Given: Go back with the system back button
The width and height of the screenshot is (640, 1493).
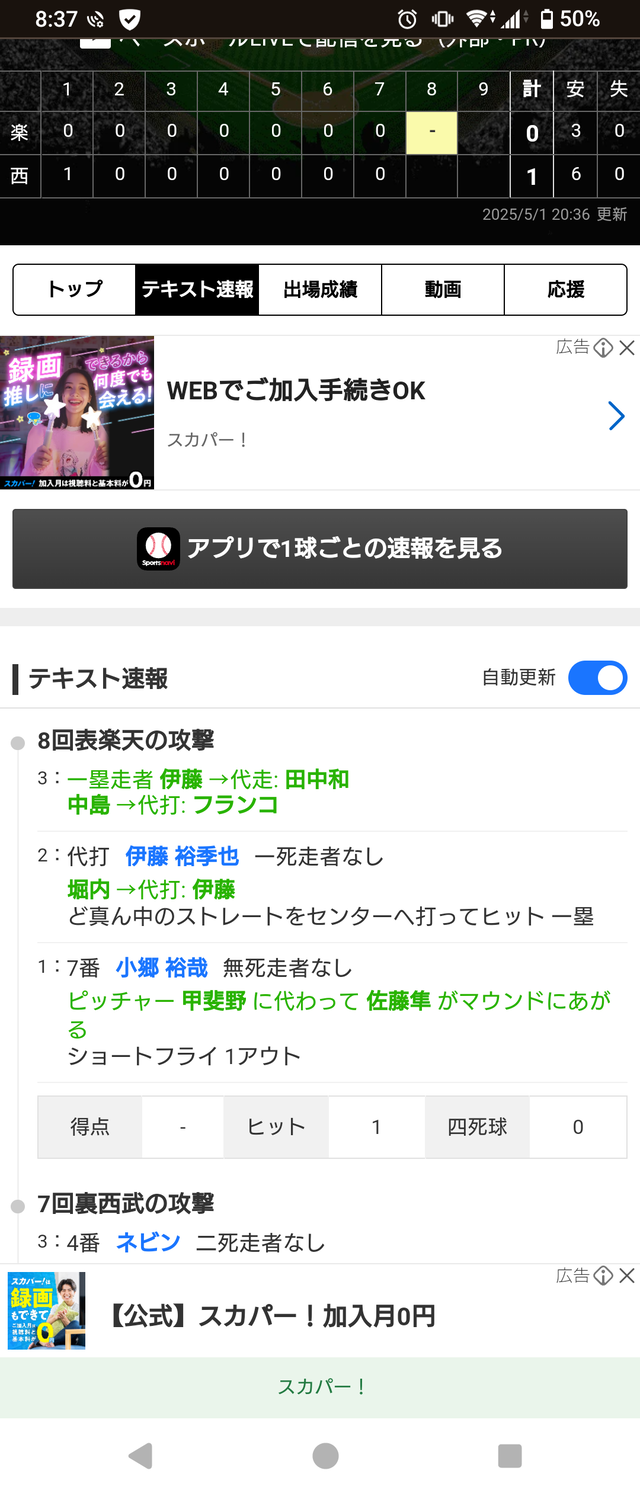Looking at the screenshot, I should 140,1456.
